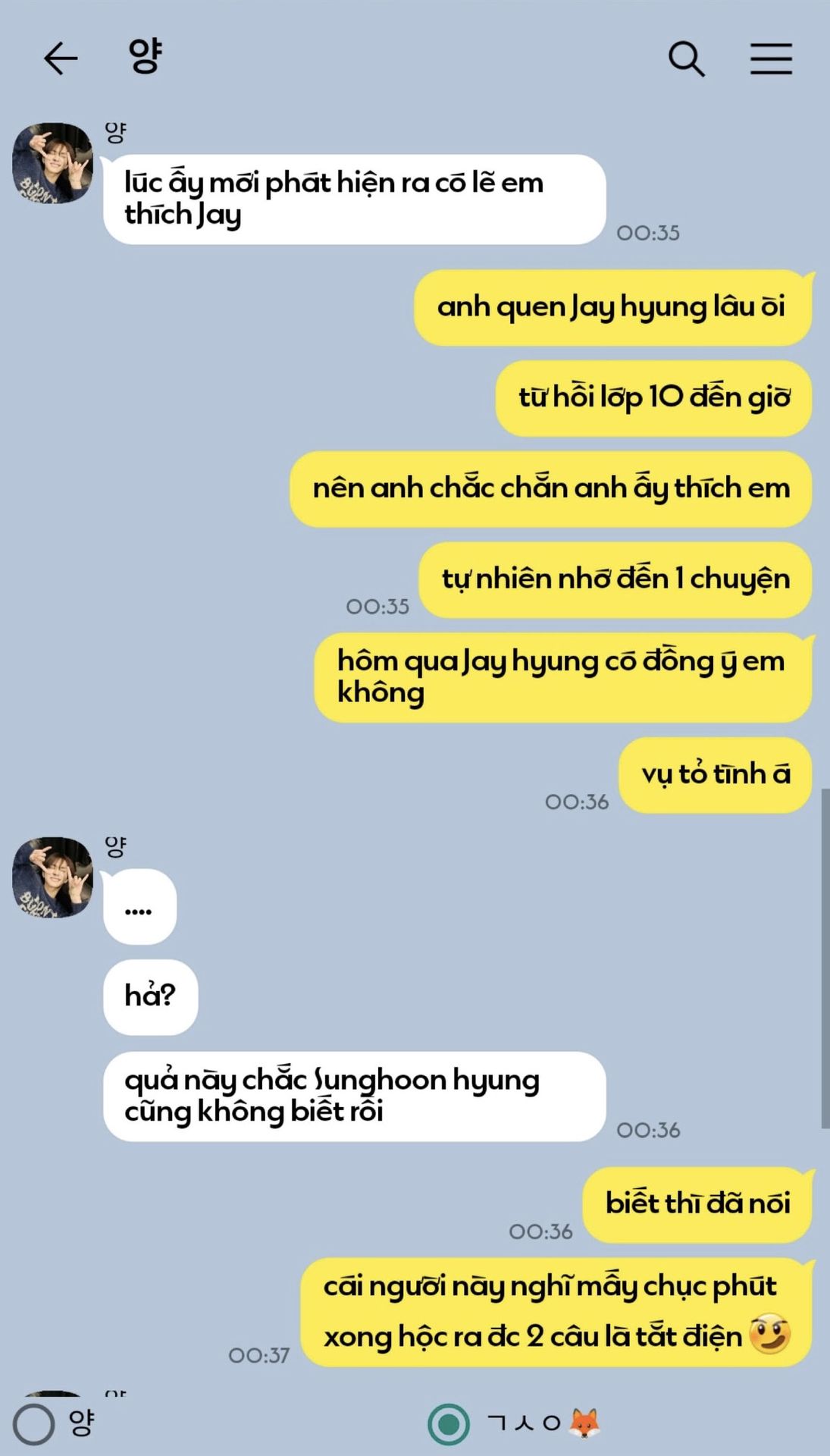Open 양's profile photo beside the "...." message

pyautogui.click(x=52, y=877)
